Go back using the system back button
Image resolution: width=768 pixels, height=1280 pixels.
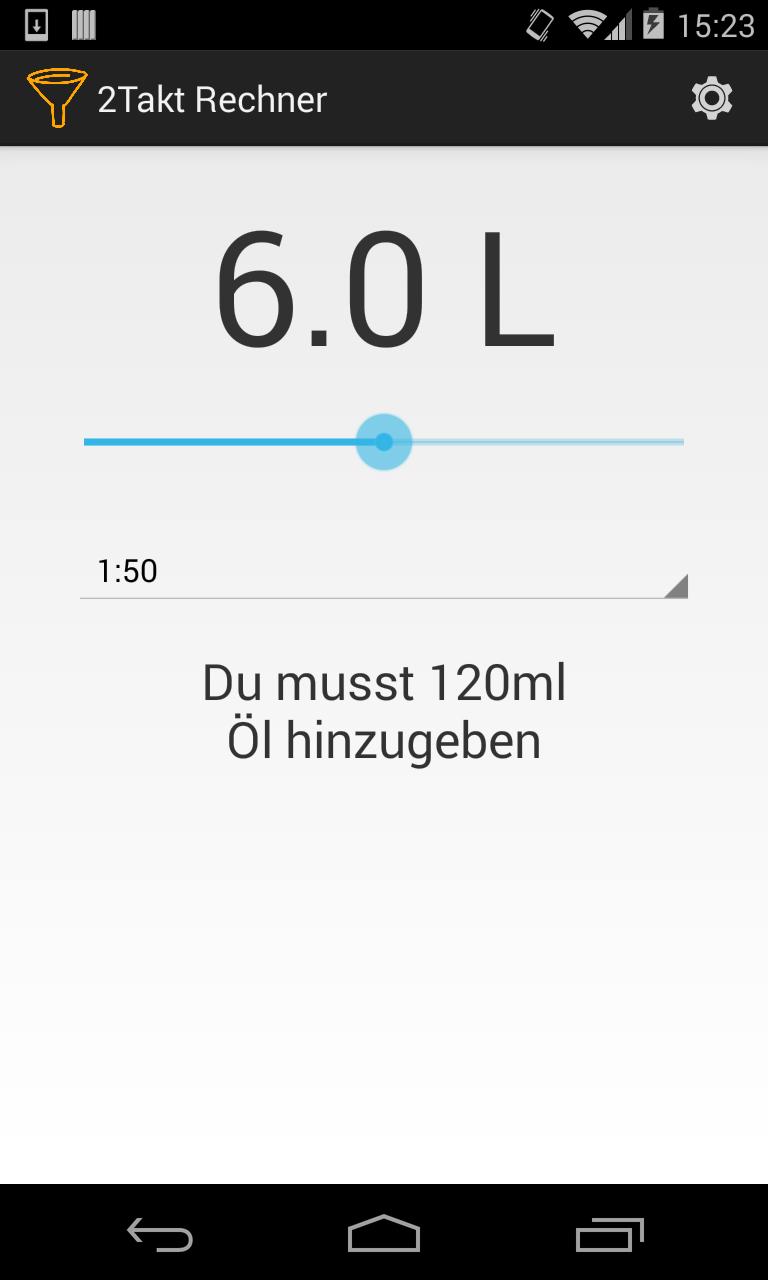pyautogui.click(x=160, y=1234)
